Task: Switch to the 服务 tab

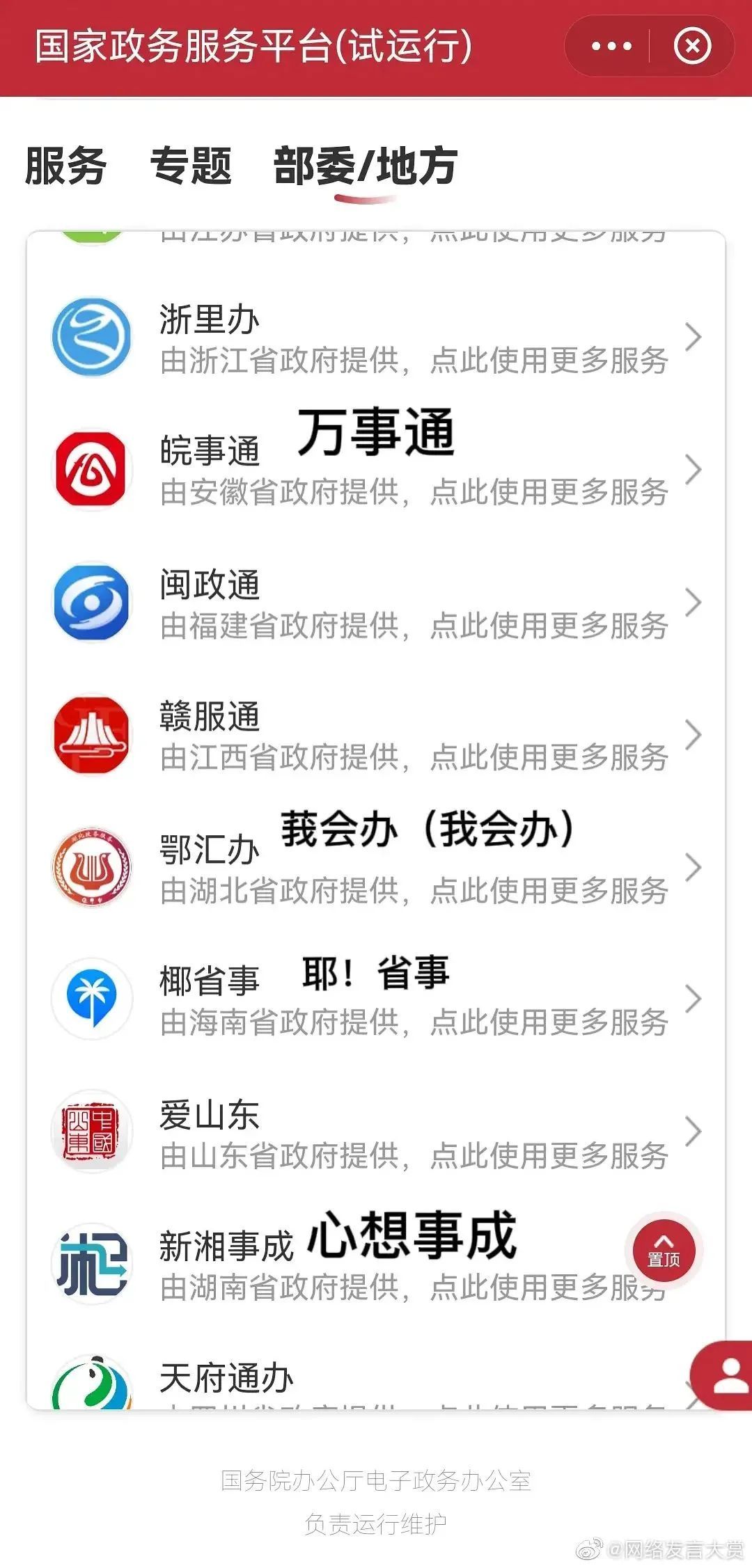Action: 65,166
